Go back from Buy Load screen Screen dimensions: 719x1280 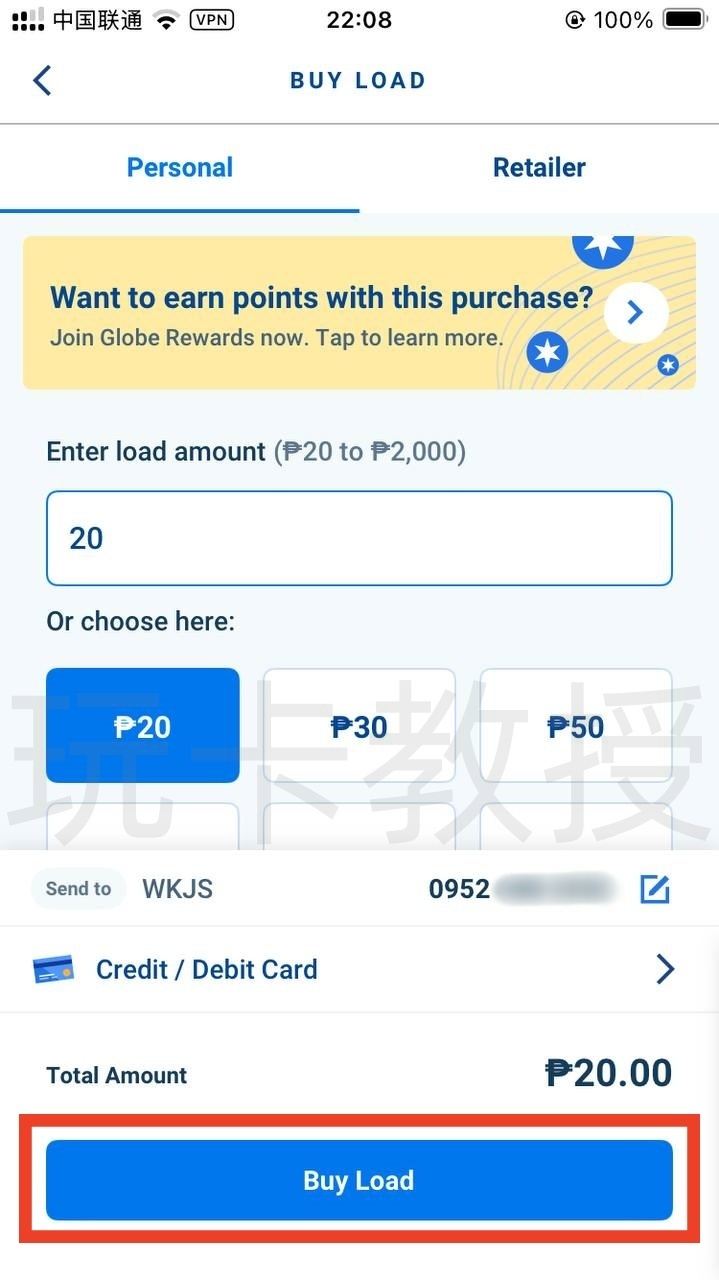pos(42,80)
